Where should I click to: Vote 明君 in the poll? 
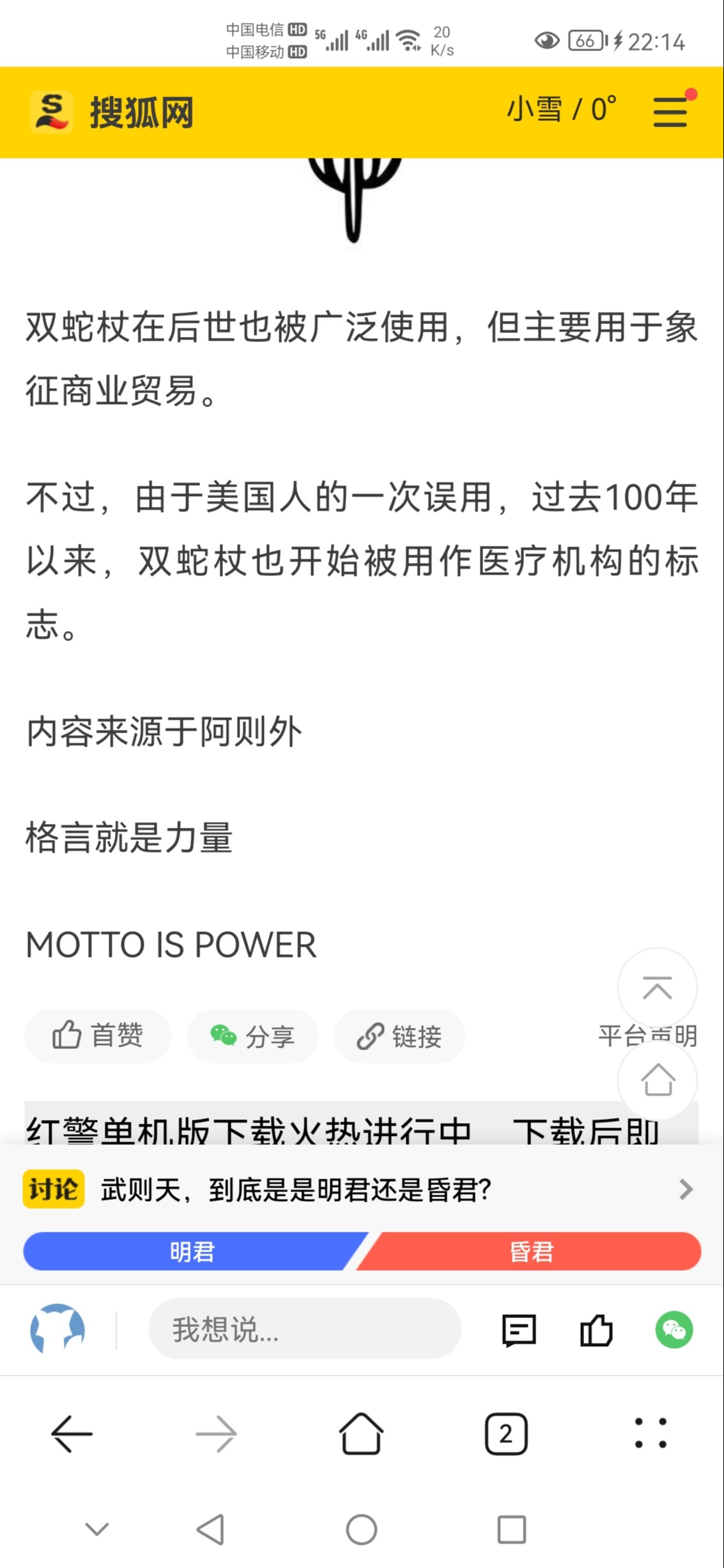(192, 1251)
